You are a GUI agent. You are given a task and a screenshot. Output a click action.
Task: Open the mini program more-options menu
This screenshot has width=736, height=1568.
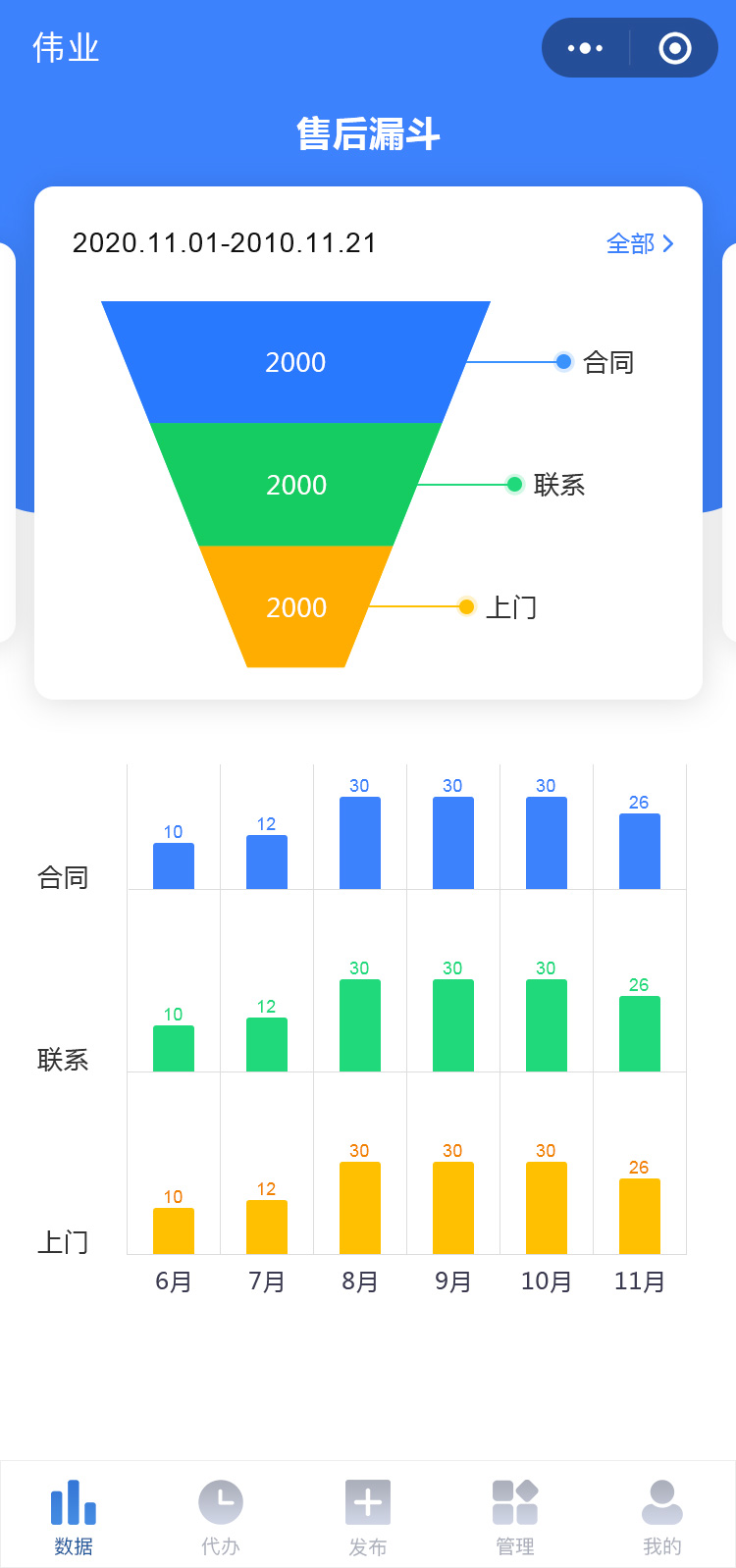(586, 48)
